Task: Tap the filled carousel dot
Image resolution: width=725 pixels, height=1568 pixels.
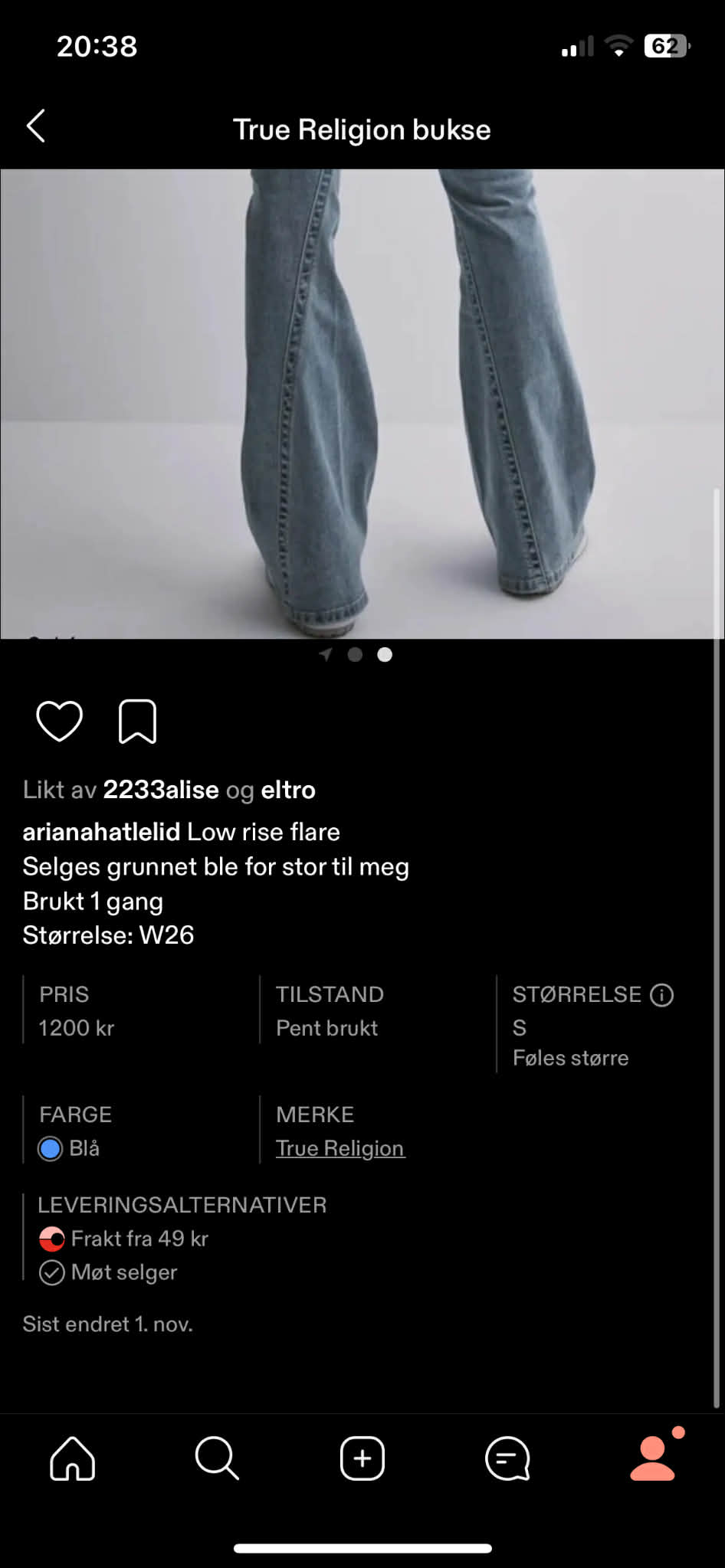Action: click(x=385, y=655)
